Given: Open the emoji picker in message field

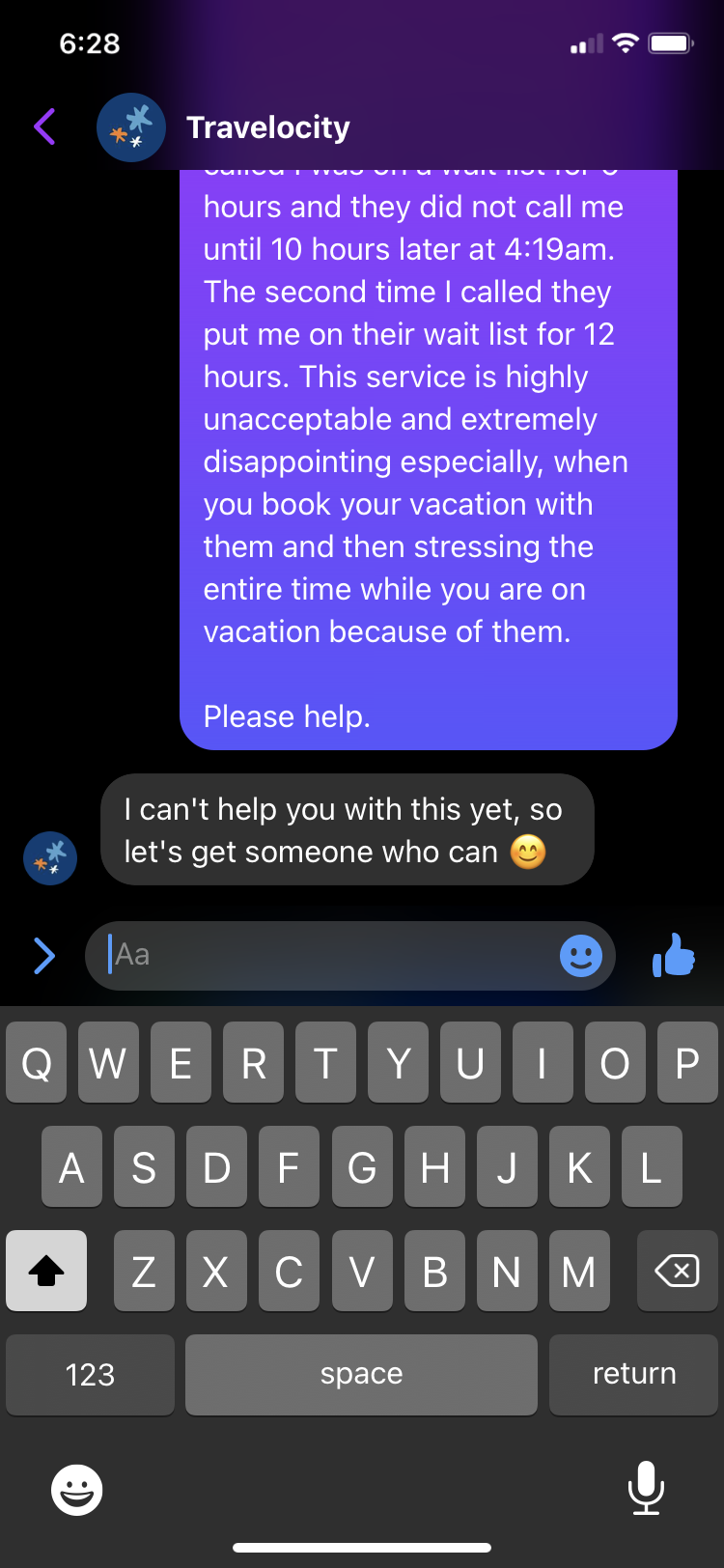Looking at the screenshot, I should pos(581,956).
